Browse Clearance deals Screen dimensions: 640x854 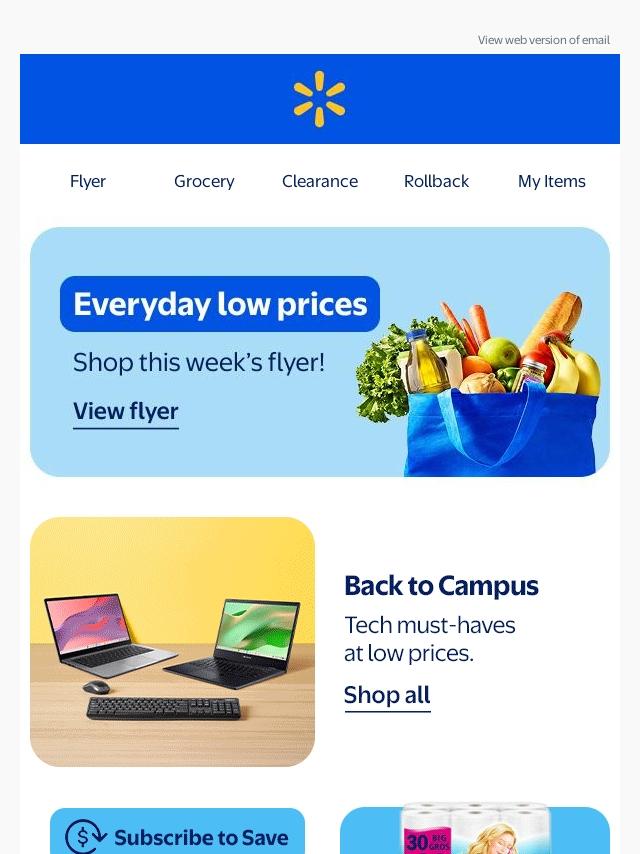320,181
